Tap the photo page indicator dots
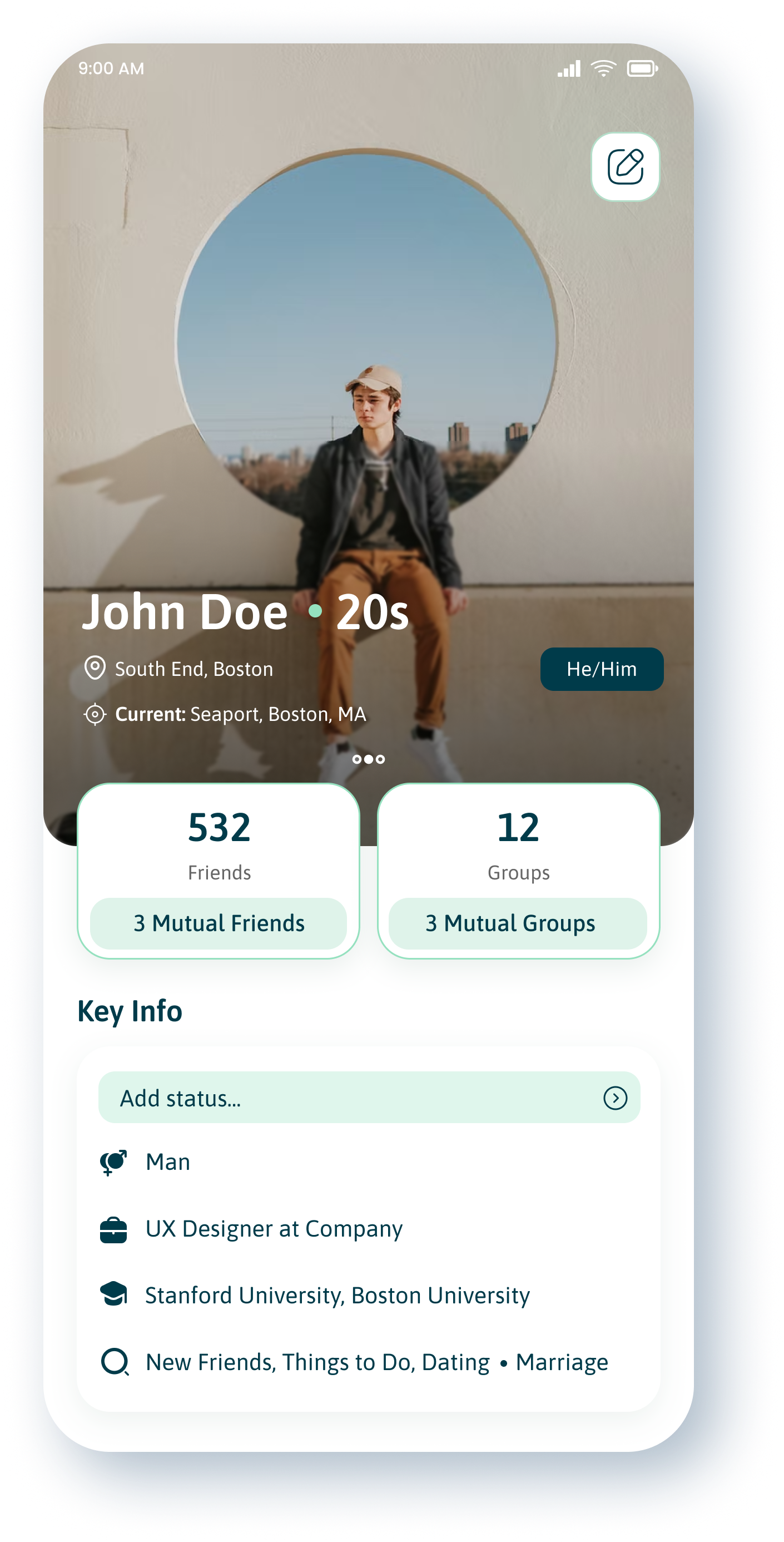 click(369, 759)
